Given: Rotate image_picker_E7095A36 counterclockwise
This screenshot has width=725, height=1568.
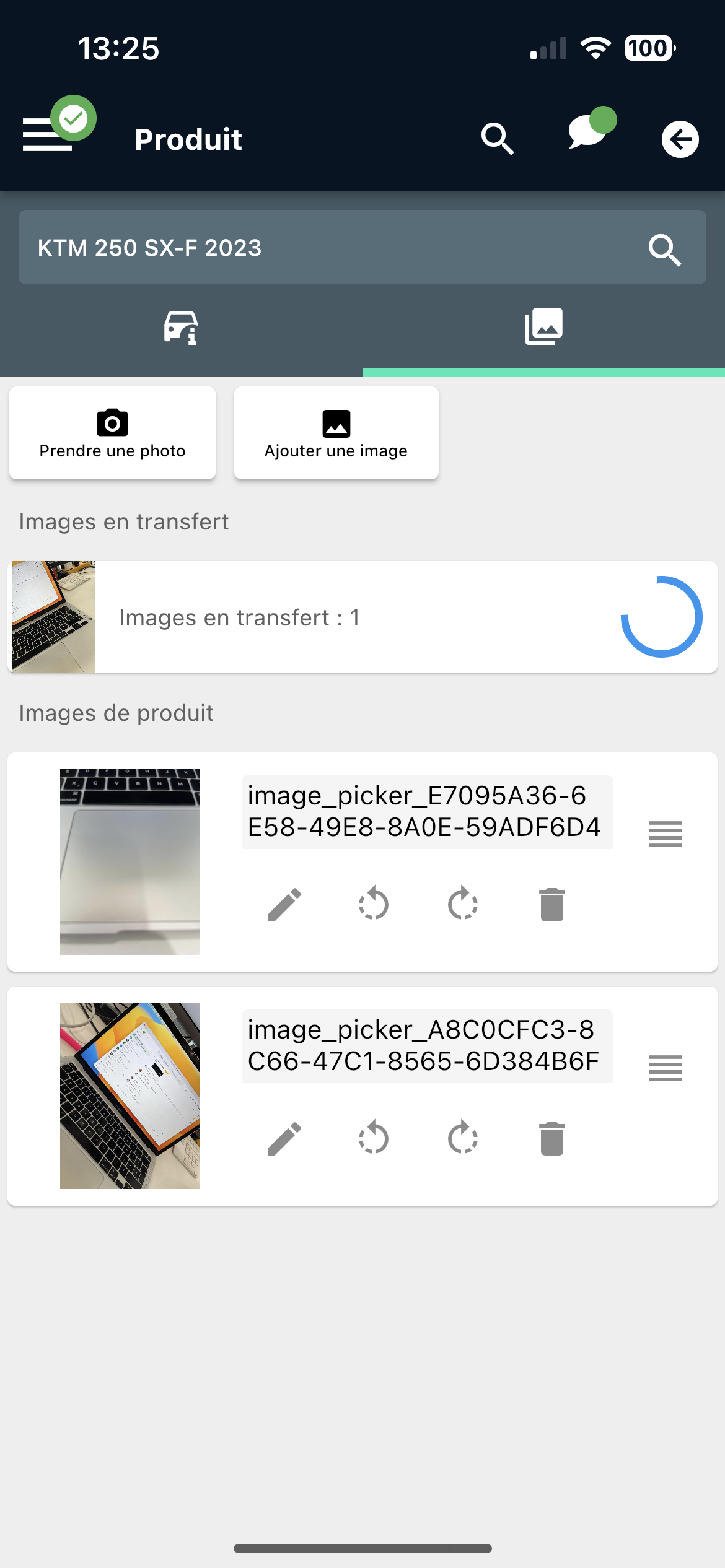Looking at the screenshot, I should point(374,905).
